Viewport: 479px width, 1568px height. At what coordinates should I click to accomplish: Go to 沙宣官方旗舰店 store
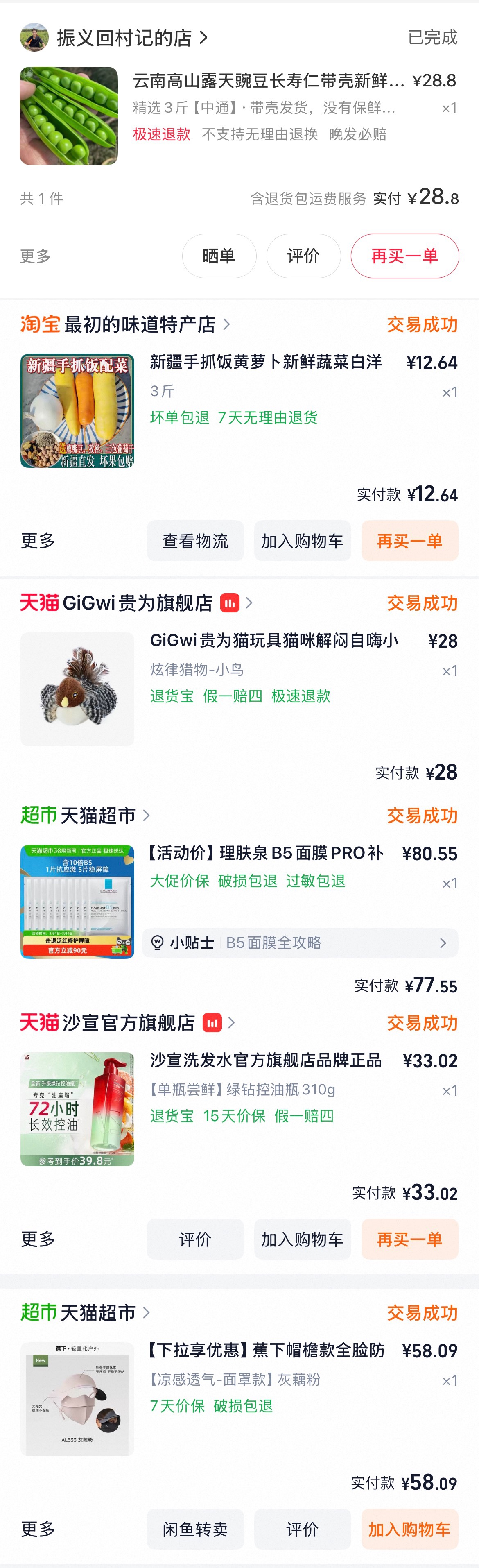click(129, 1023)
